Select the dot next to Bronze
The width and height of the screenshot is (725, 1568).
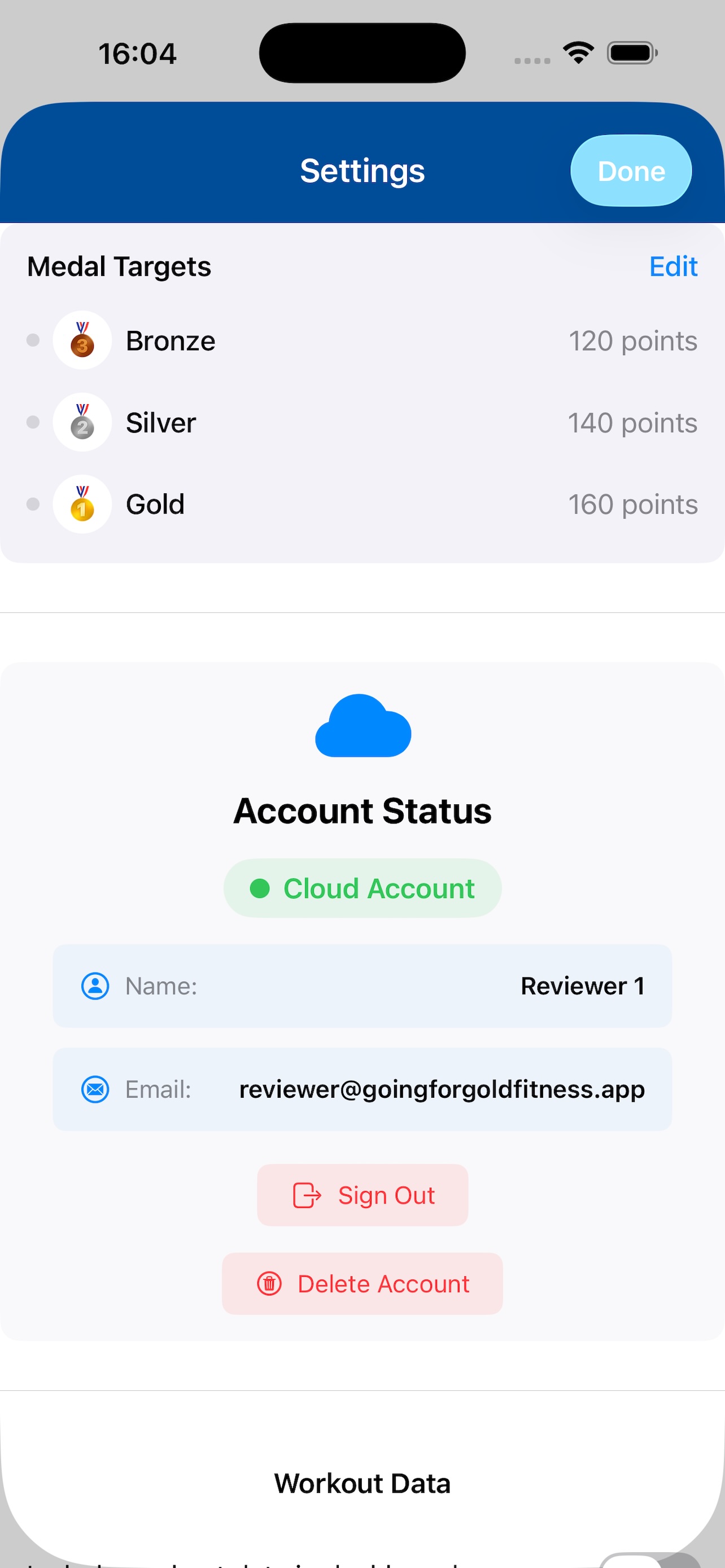pos(32,340)
